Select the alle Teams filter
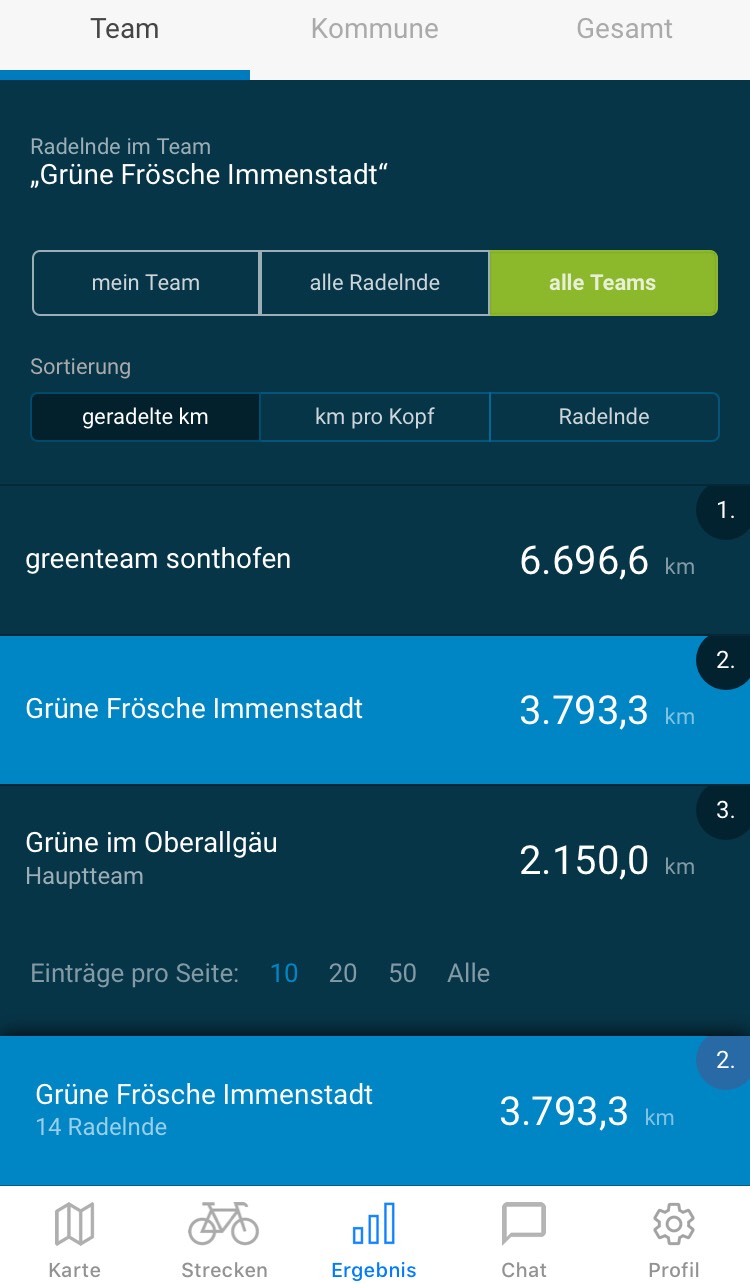The height and width of the screenshot is (1284, 750). click(603, 283)
